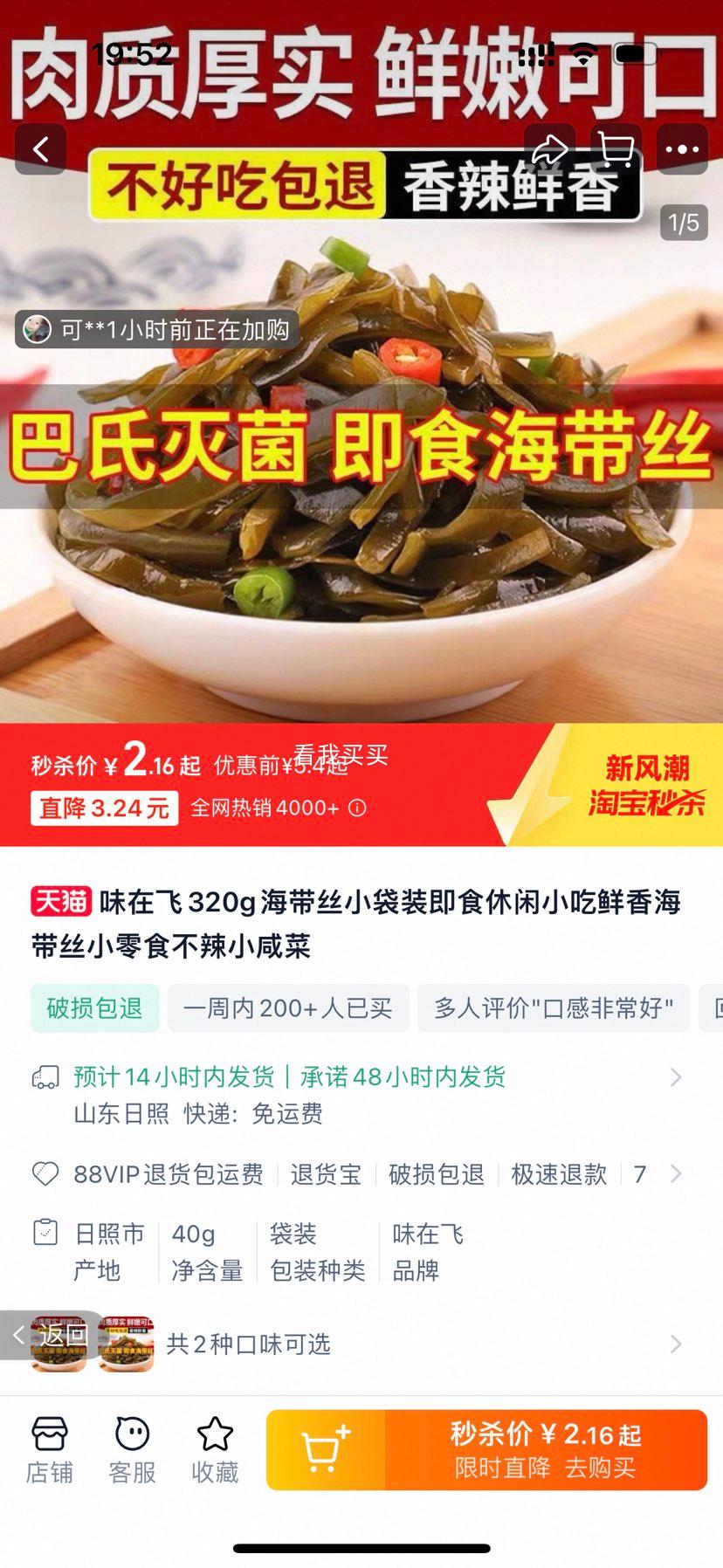Tap the back arrow at top left

pos(40,148)
